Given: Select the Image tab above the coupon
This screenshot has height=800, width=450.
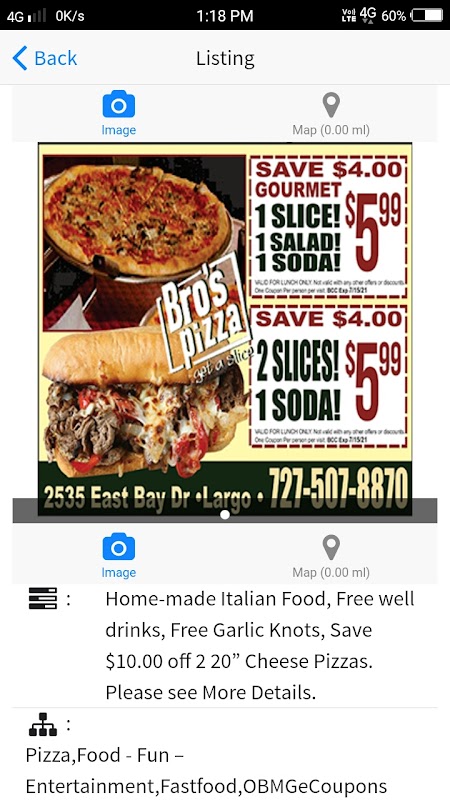Looking at the screenshot, I should [118, 113].
